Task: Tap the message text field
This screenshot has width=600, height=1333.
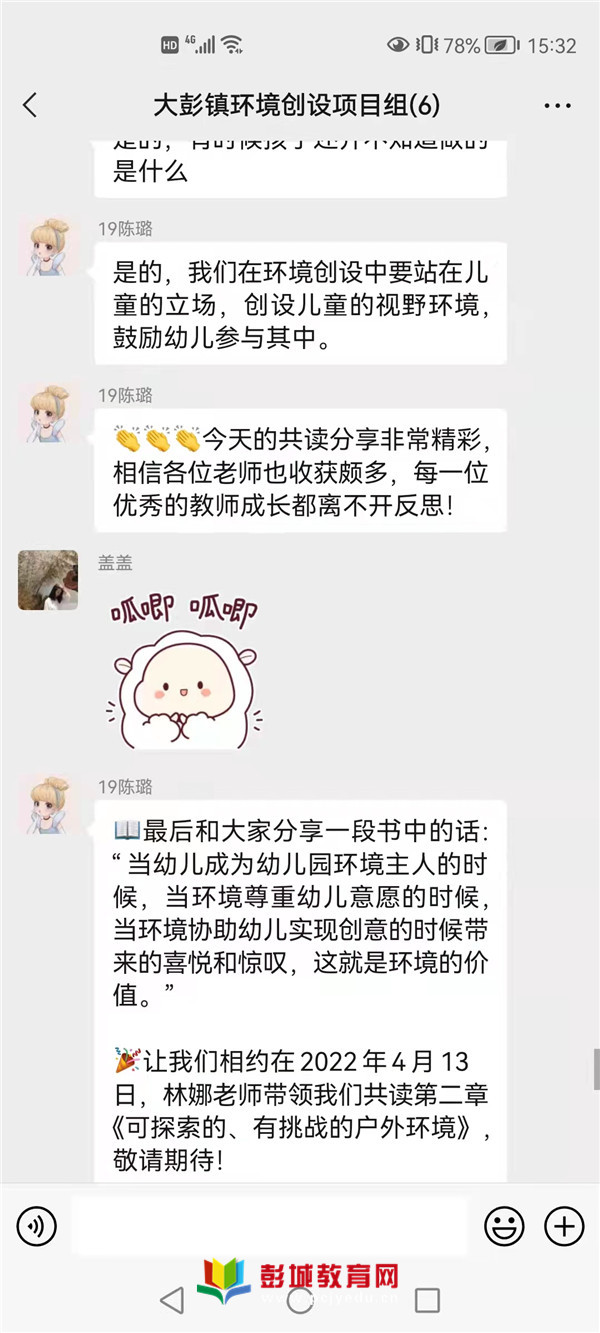Action: (269, 1226)
